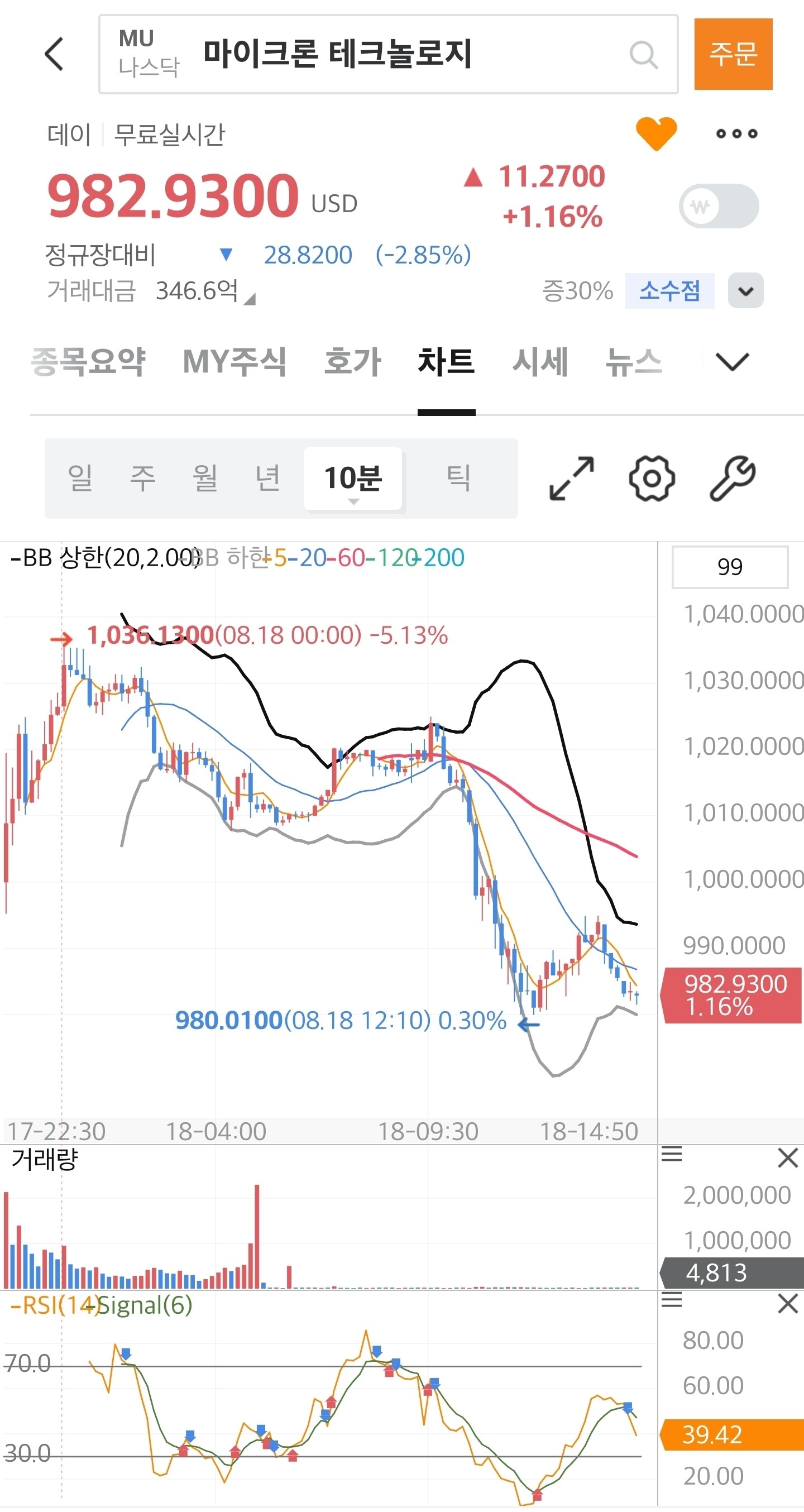Tap the orange 주문 order button
This screenshot has width=804, height=1512.
pyautogui.click(x=733, y=54)
